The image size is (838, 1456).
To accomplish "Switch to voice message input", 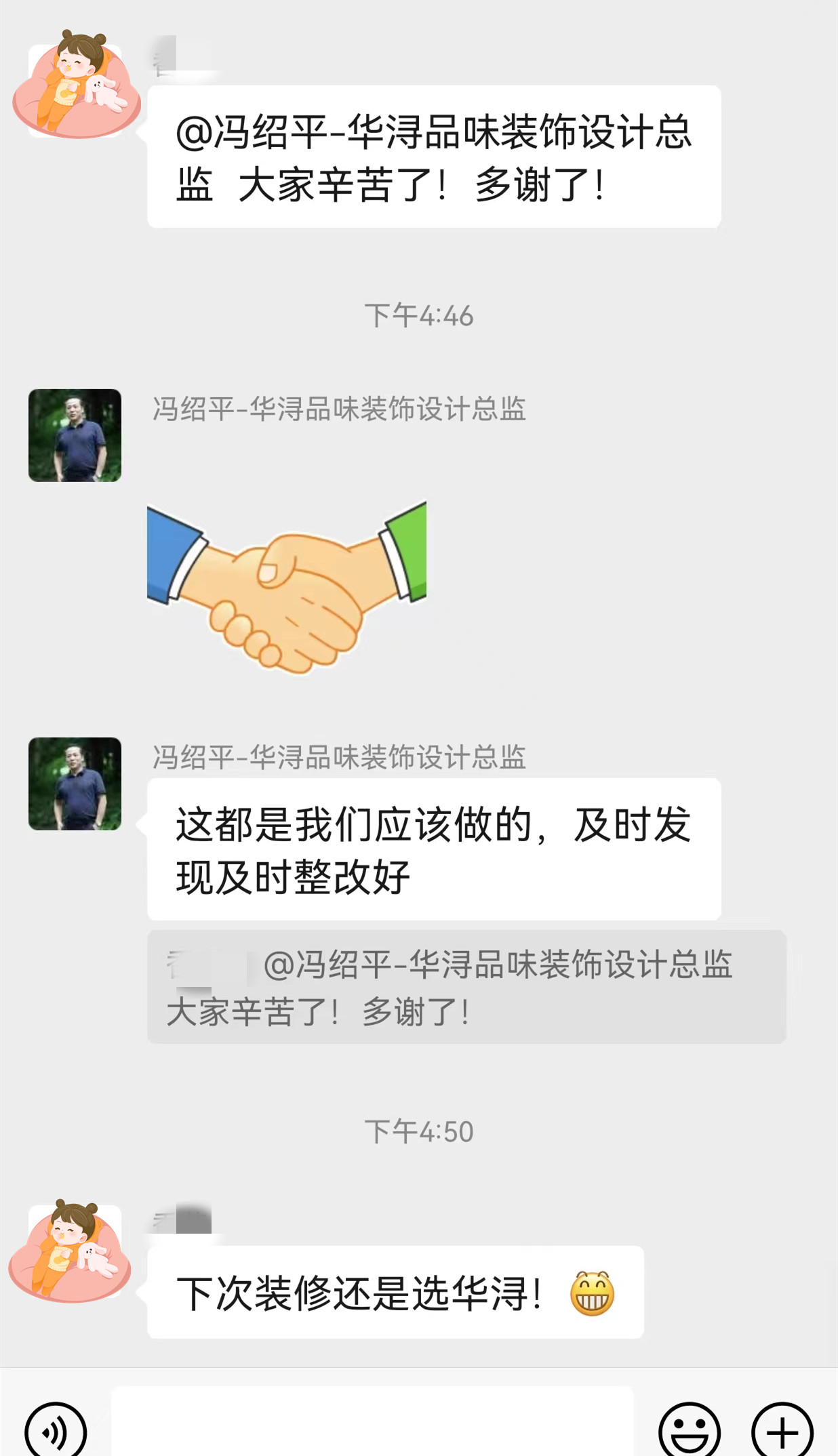I will (56, 1430).
